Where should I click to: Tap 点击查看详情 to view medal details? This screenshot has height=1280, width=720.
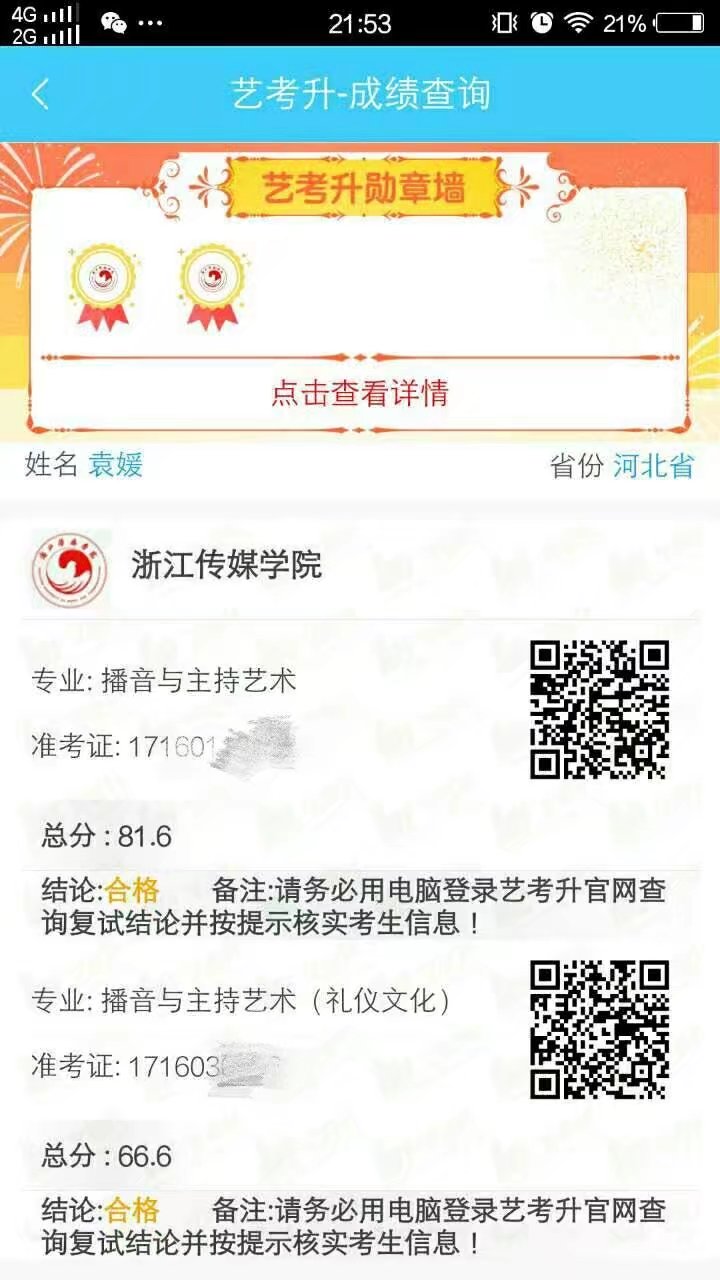(360, 393)
